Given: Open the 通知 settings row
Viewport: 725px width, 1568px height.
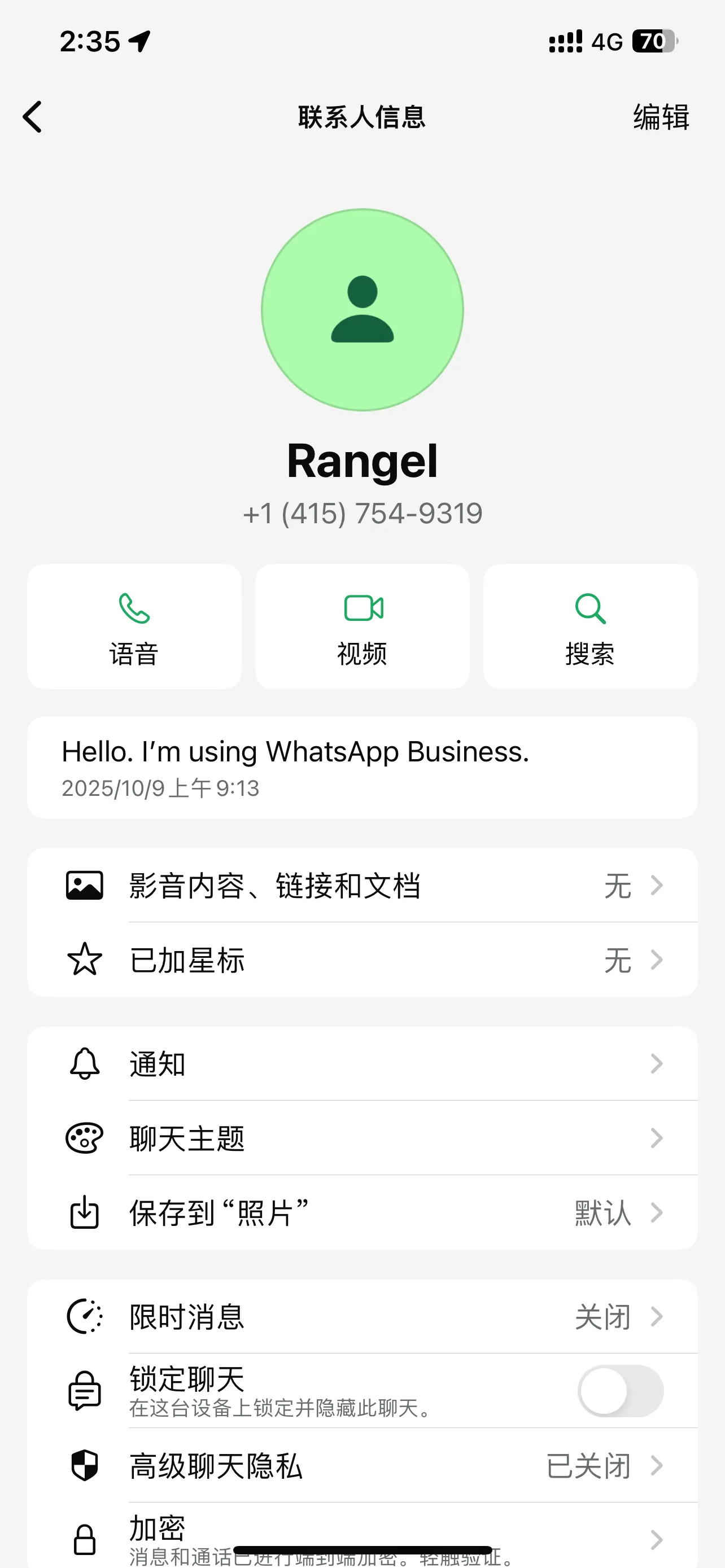Looking at the screenshot, I should 361,1064.
